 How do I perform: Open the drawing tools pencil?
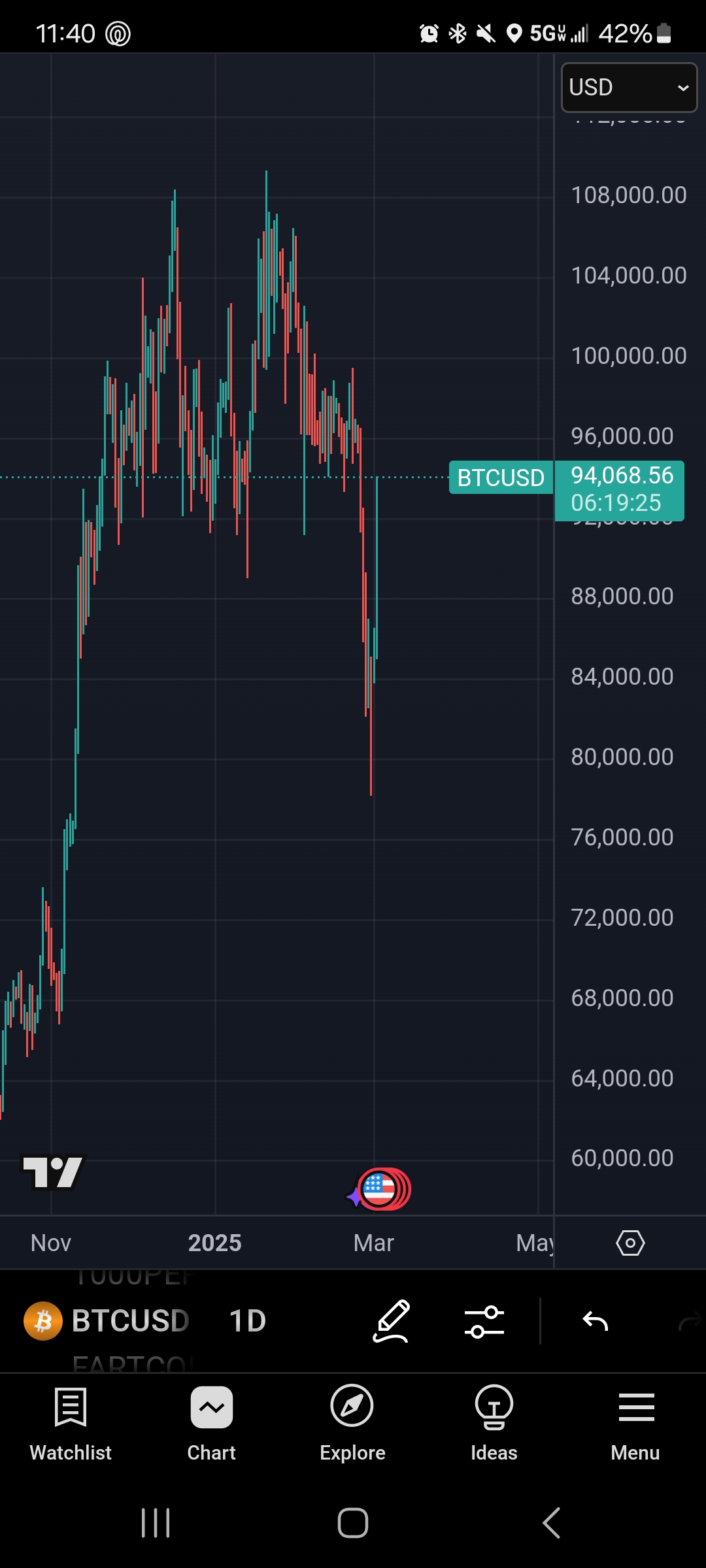click(x=391, y=1321)
